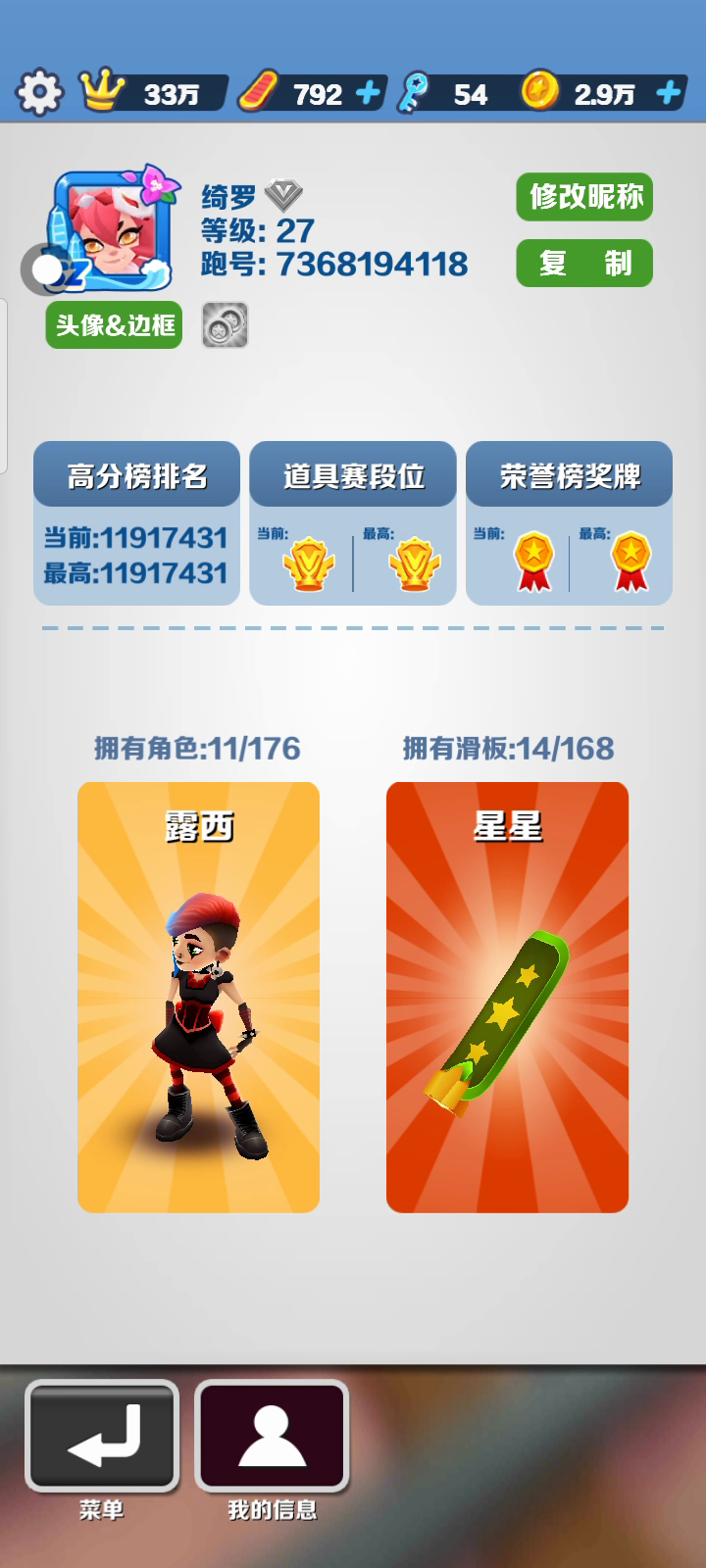Select the 露西 character card

click(x=198, y=997)
